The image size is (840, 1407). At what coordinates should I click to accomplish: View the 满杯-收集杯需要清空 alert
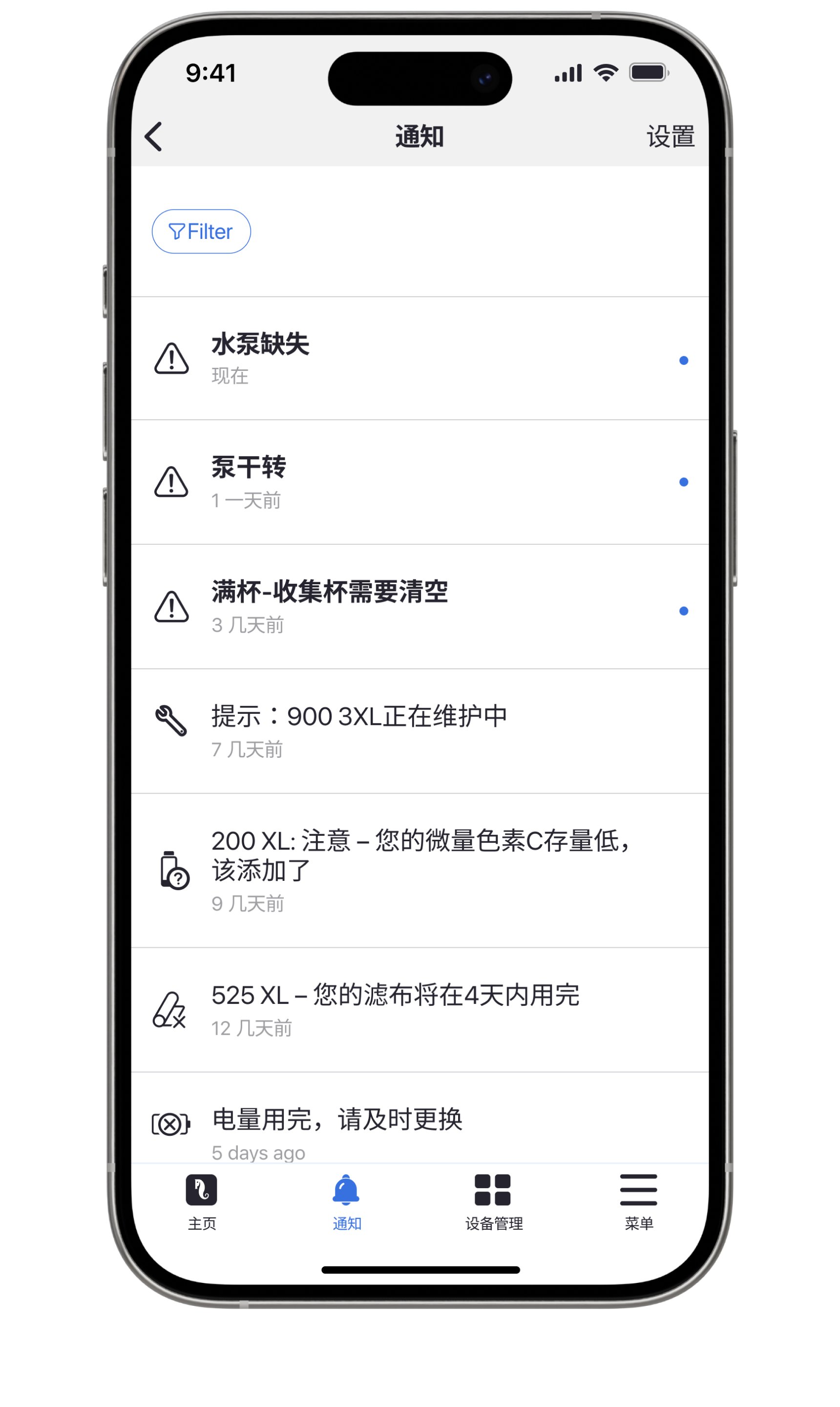419,606
